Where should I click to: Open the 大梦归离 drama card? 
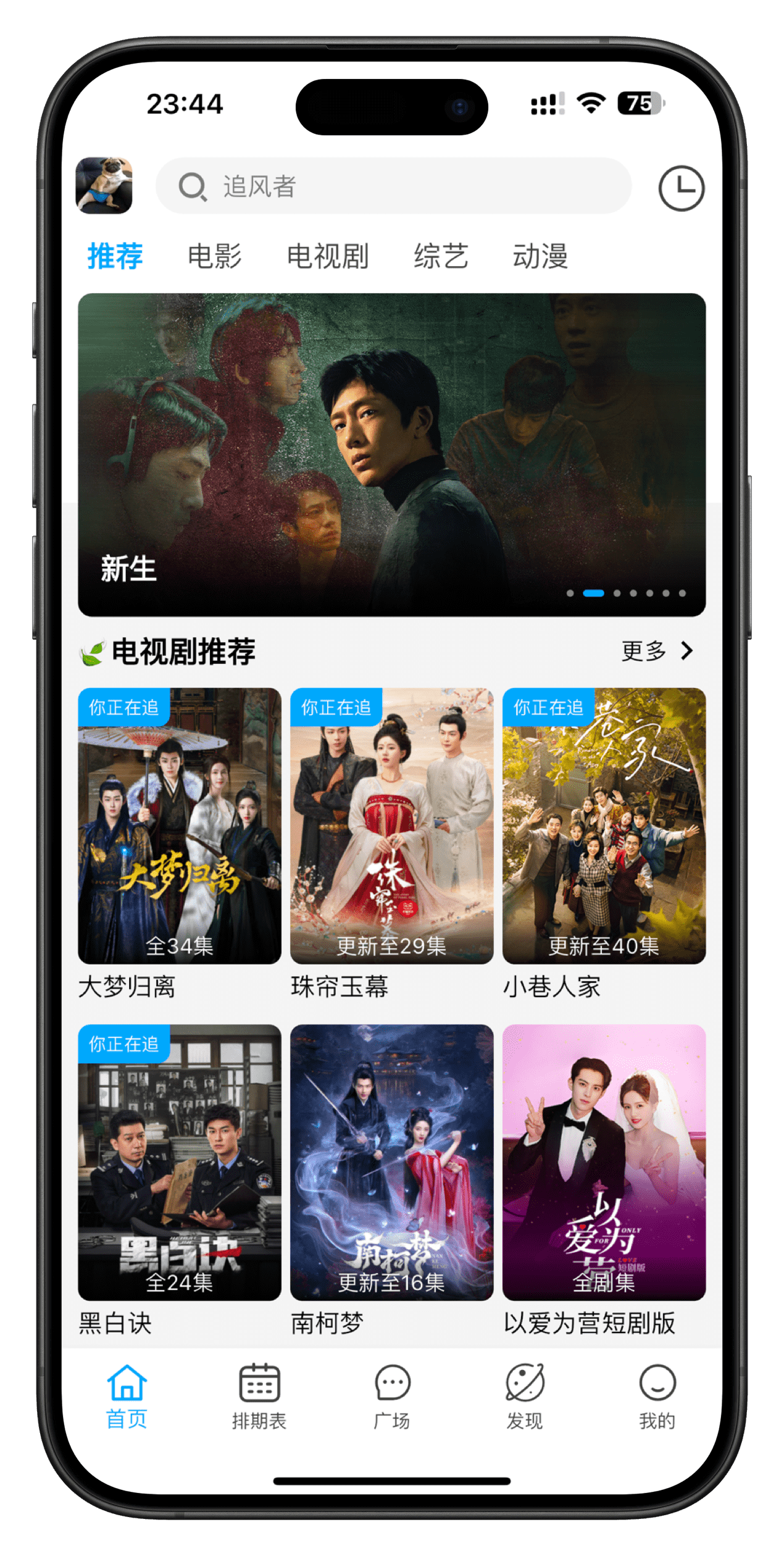(179, 826)
